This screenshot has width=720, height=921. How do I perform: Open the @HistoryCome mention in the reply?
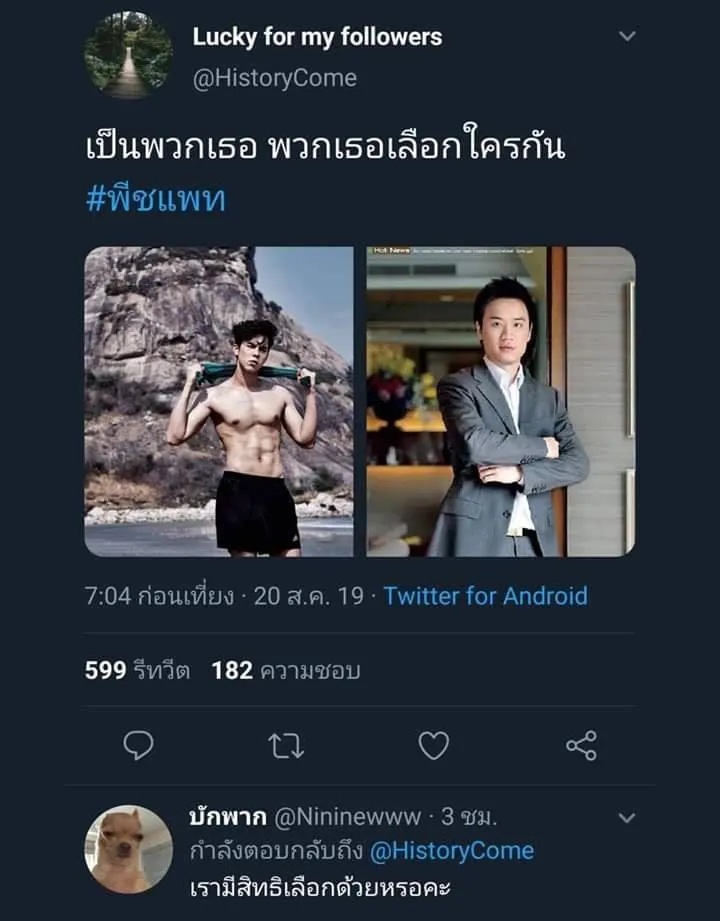[x=452, y=851]
